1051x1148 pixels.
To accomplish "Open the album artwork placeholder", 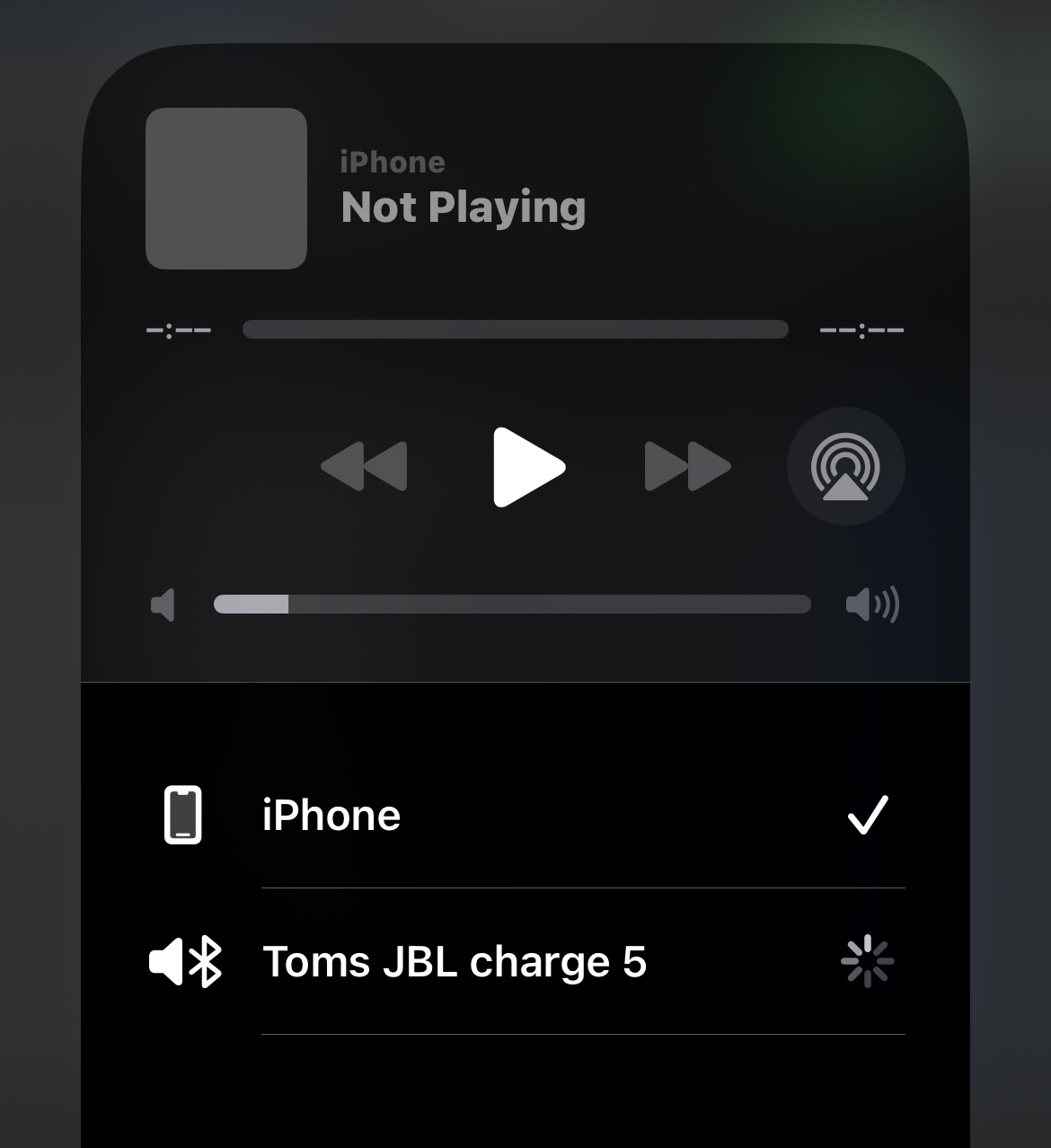I will (x=226, y=189).
